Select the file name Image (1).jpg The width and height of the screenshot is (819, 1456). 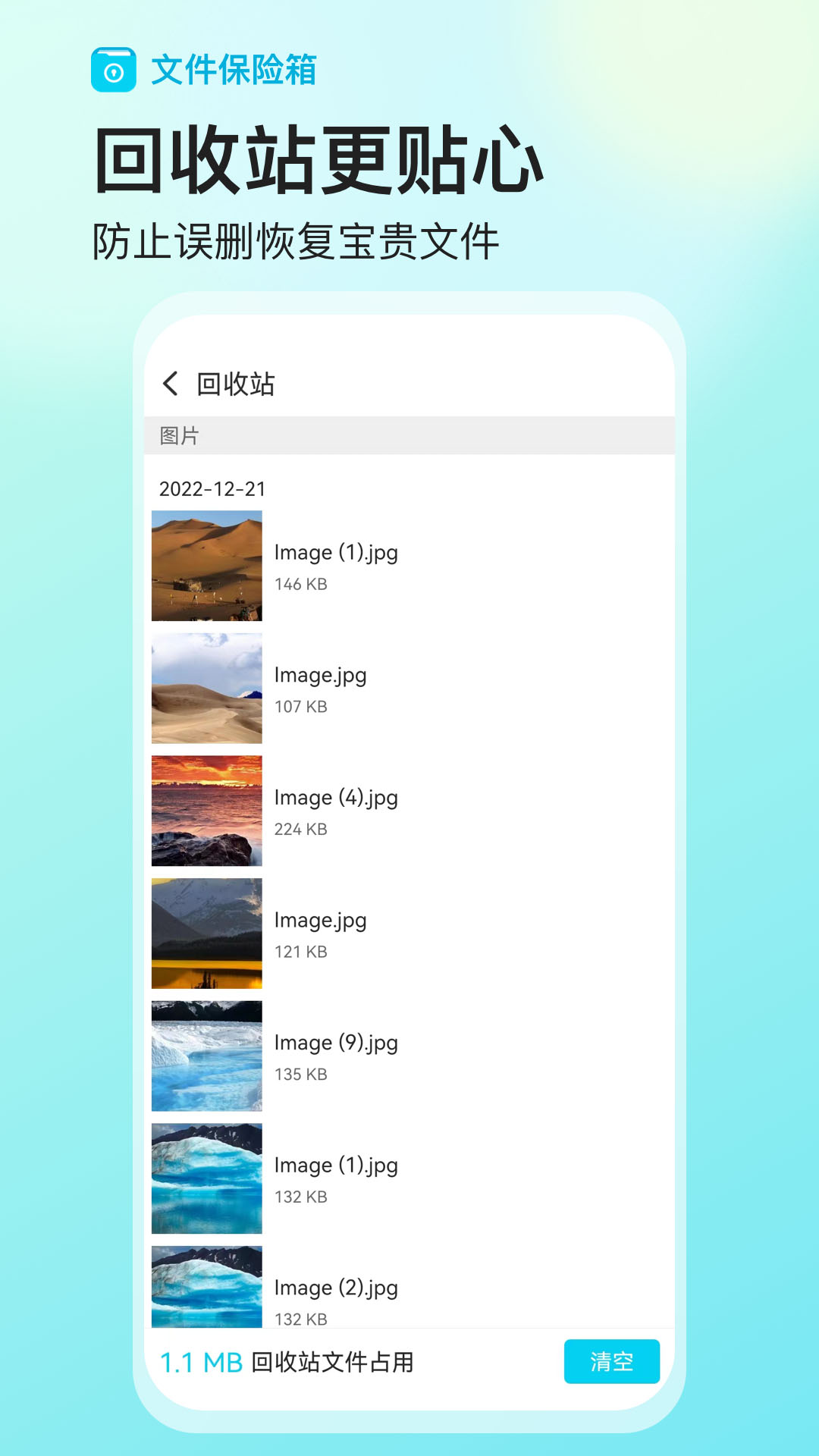336,552
